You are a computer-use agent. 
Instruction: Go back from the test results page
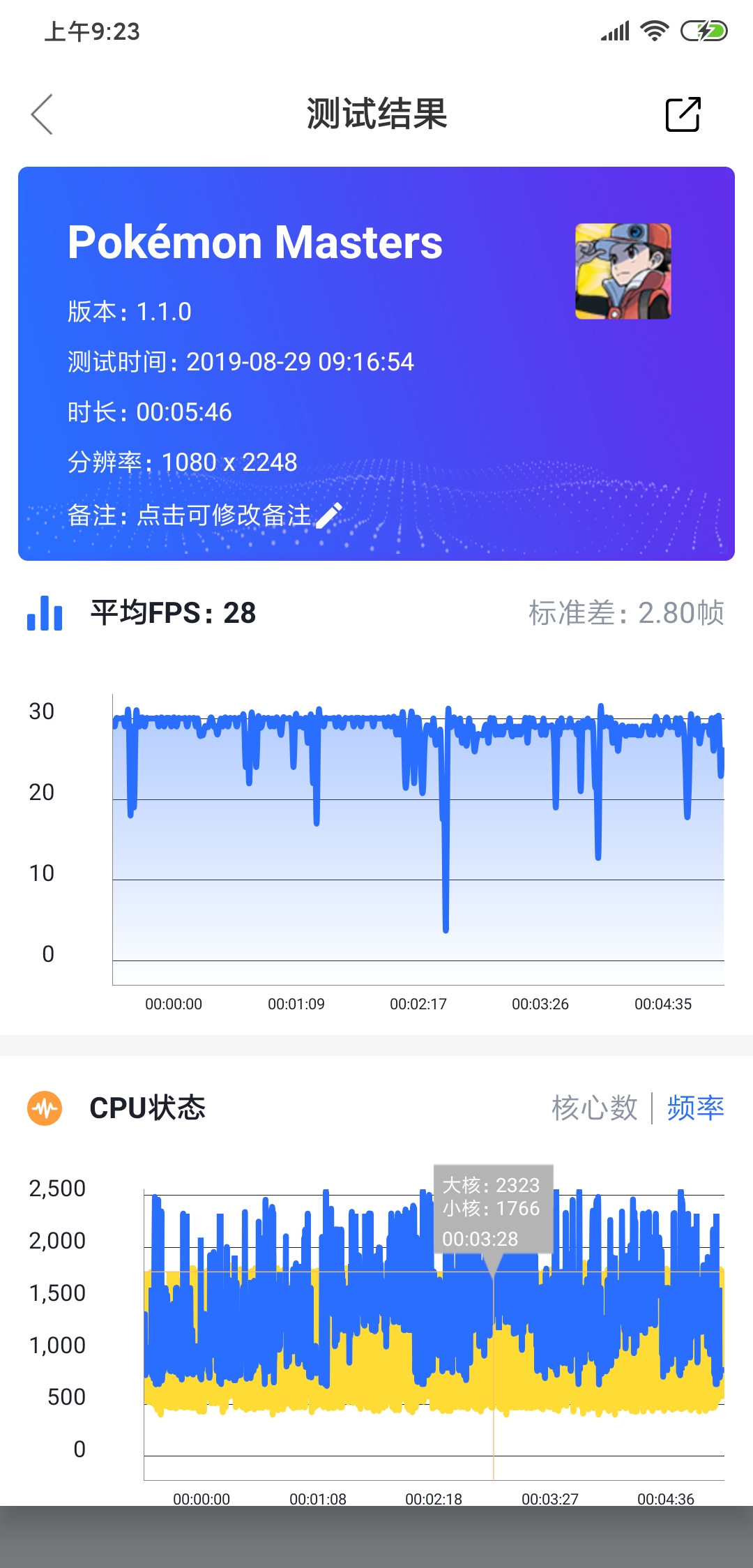click(43, 114)
